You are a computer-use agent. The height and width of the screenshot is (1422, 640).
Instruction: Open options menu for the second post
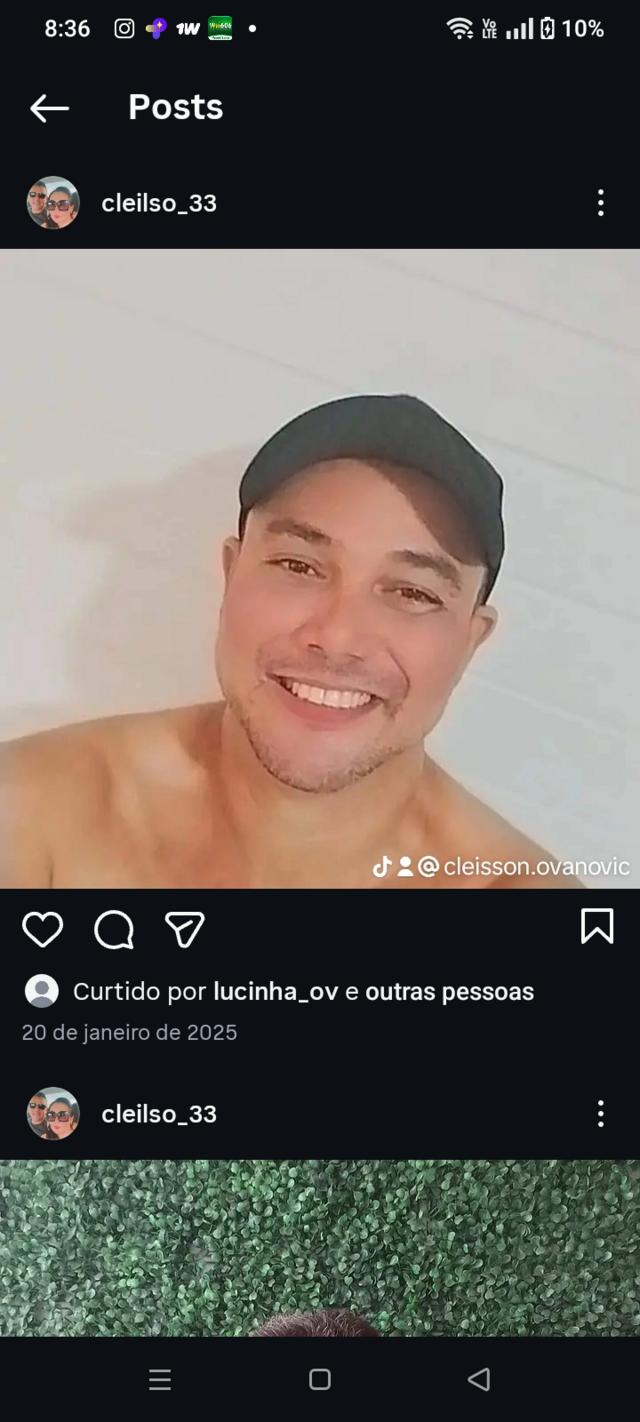[600, 1114]
